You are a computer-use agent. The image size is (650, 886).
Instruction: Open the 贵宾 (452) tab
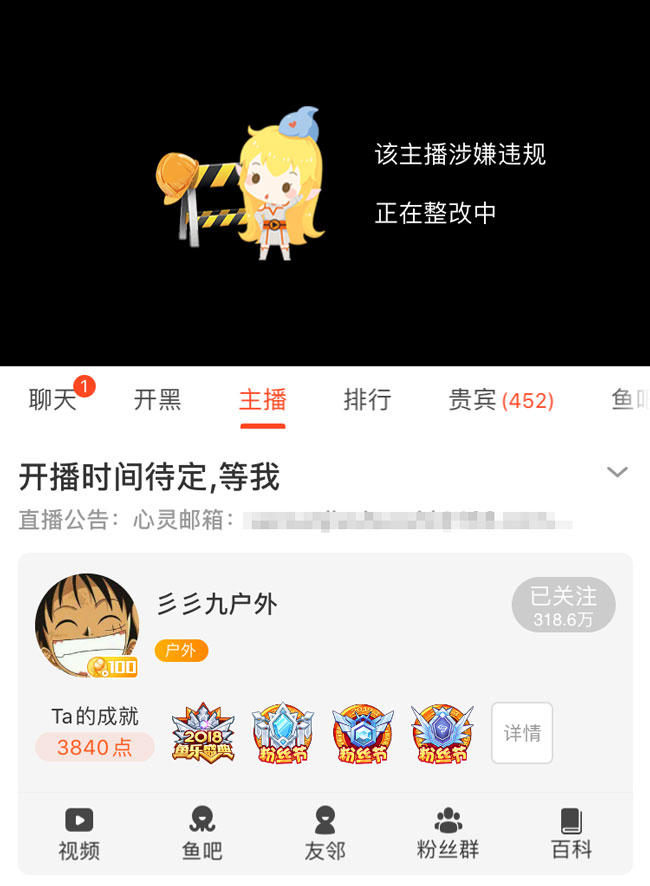pos(501,401)
